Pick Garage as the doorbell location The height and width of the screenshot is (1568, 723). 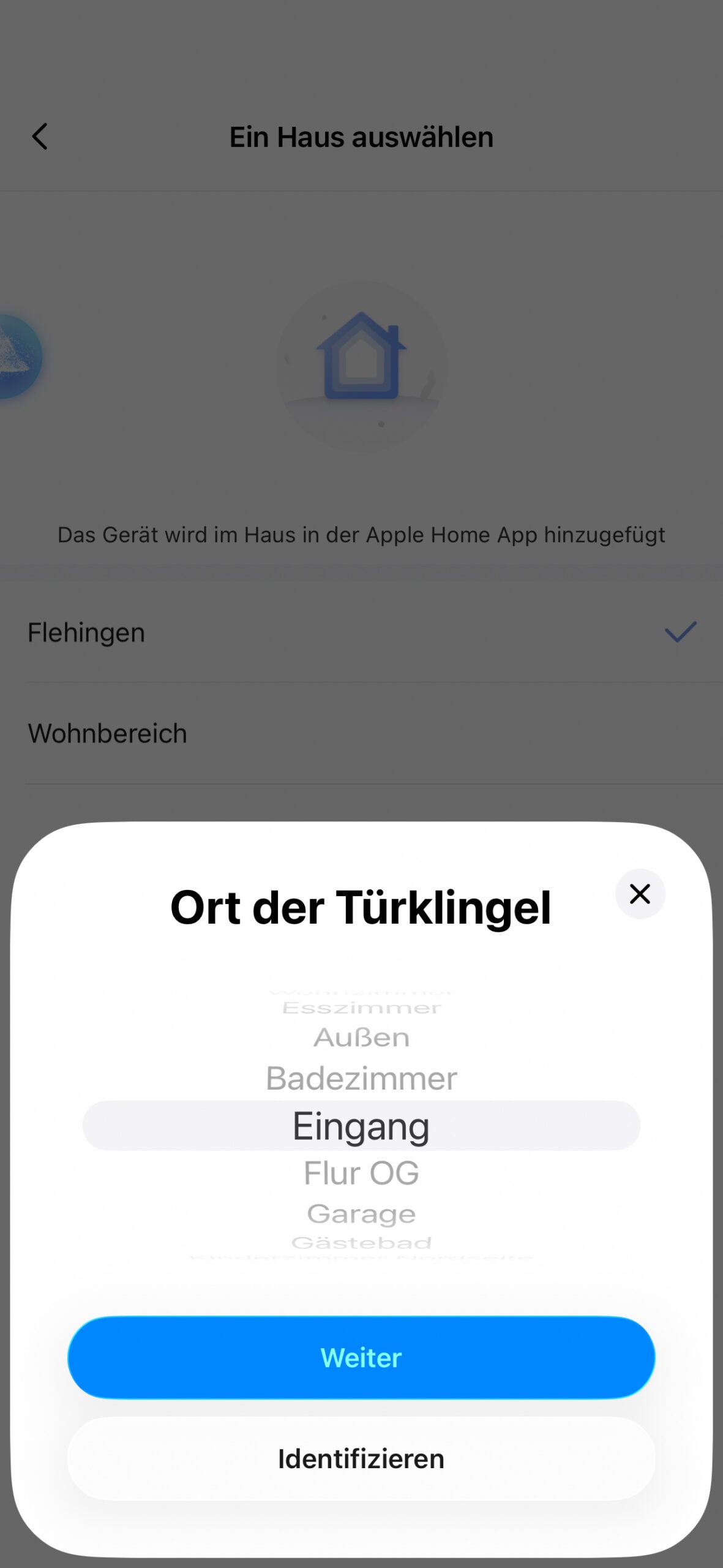tap(361, 1214)
